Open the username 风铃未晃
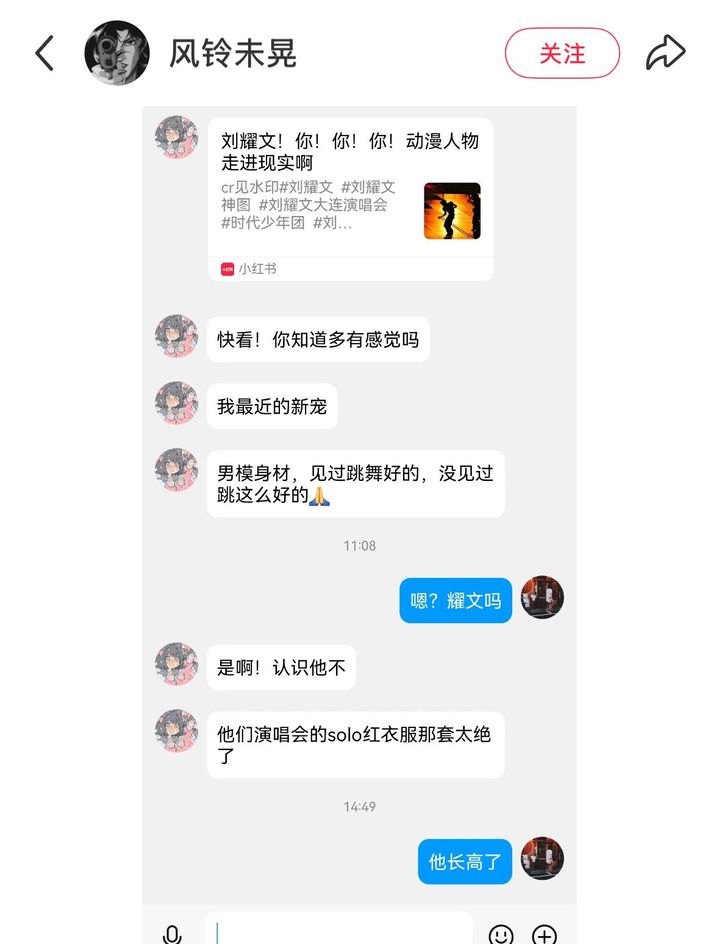 [232, 53]
